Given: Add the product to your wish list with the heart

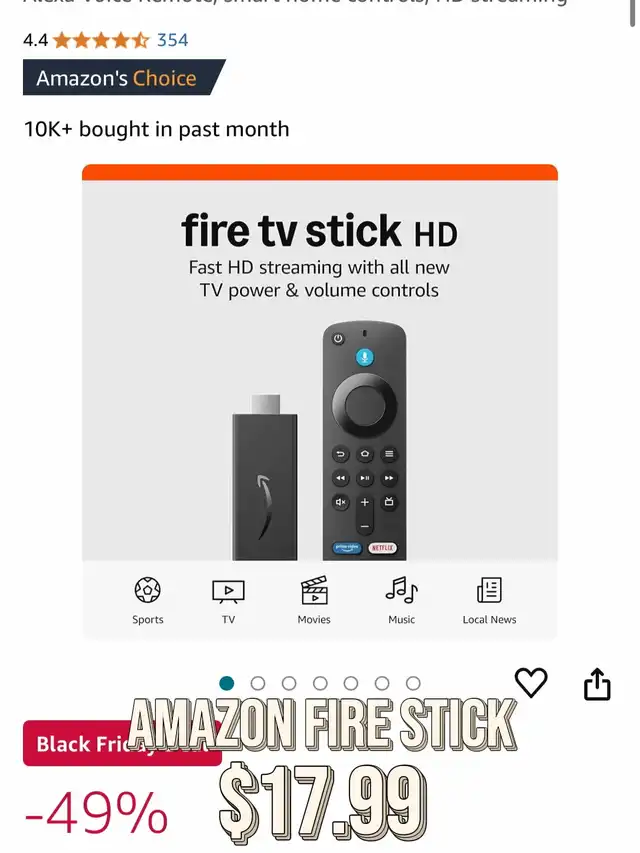Looking at the screenshot, I should [x=531, y=683].
